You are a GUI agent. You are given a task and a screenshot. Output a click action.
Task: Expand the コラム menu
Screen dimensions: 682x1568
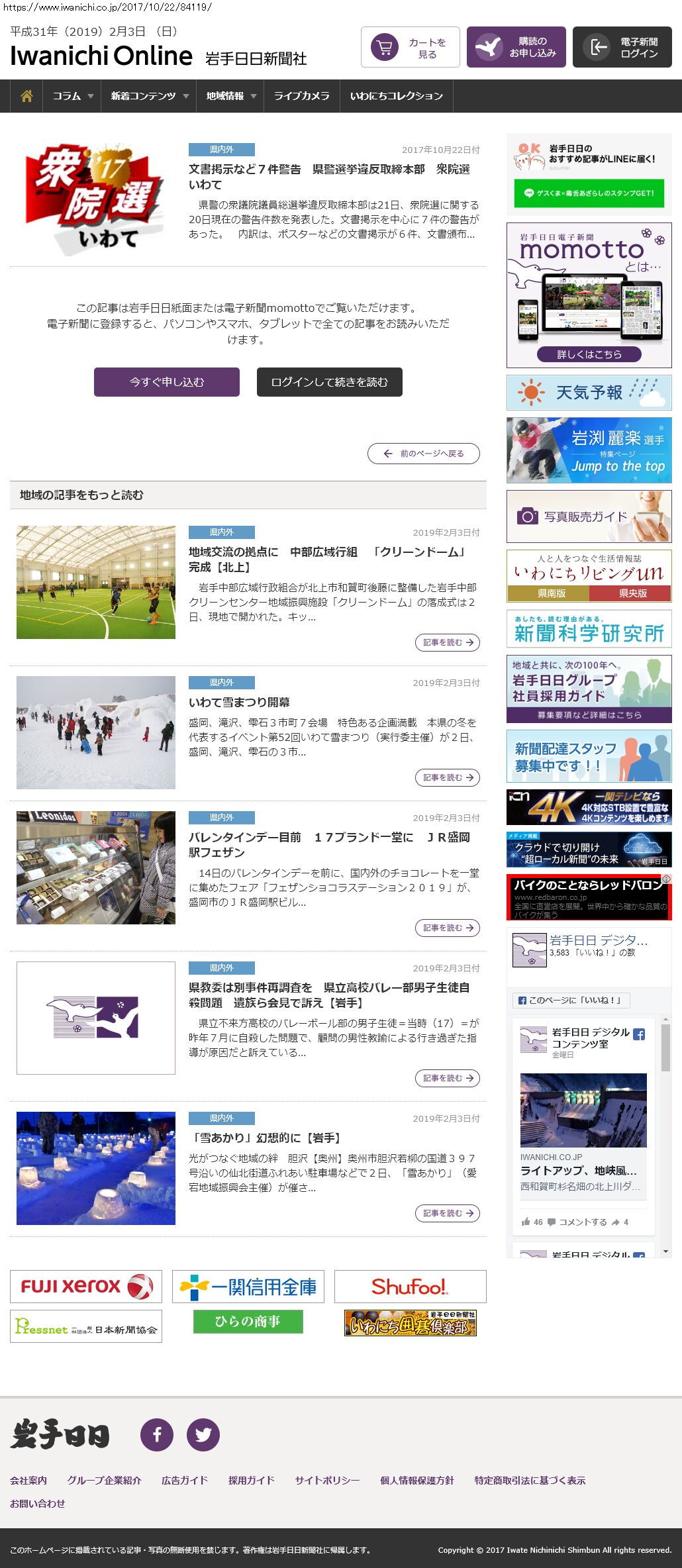[72, 96]
